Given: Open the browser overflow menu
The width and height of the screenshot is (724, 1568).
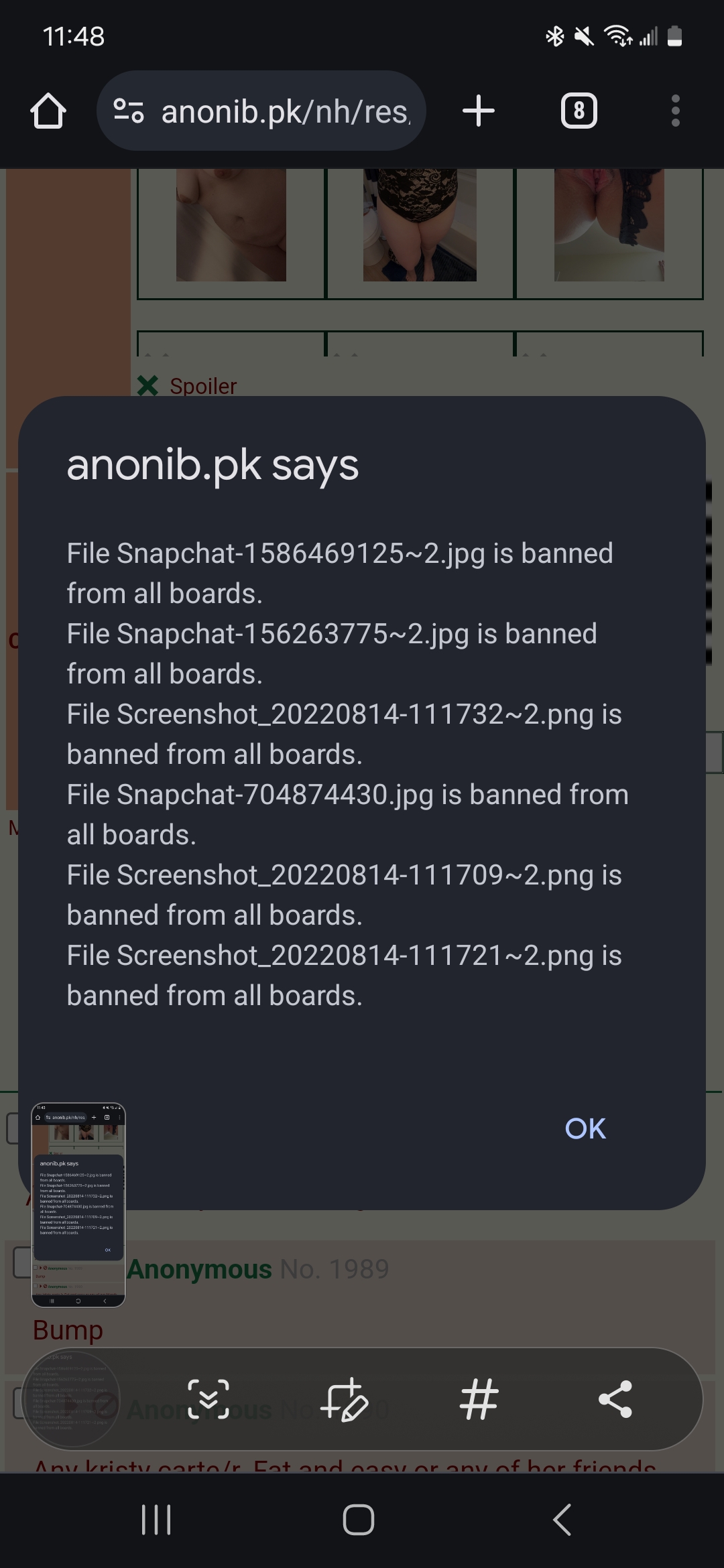Looking at the screenshot, I should click(675, 111).
